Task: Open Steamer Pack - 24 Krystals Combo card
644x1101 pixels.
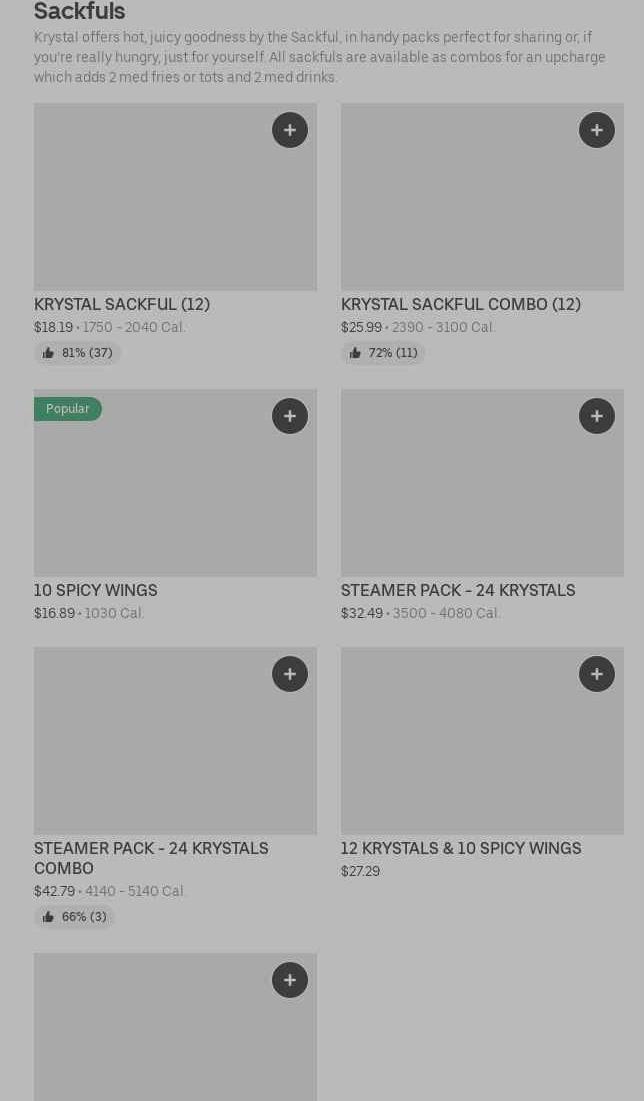Action: (x=175, y=787)
